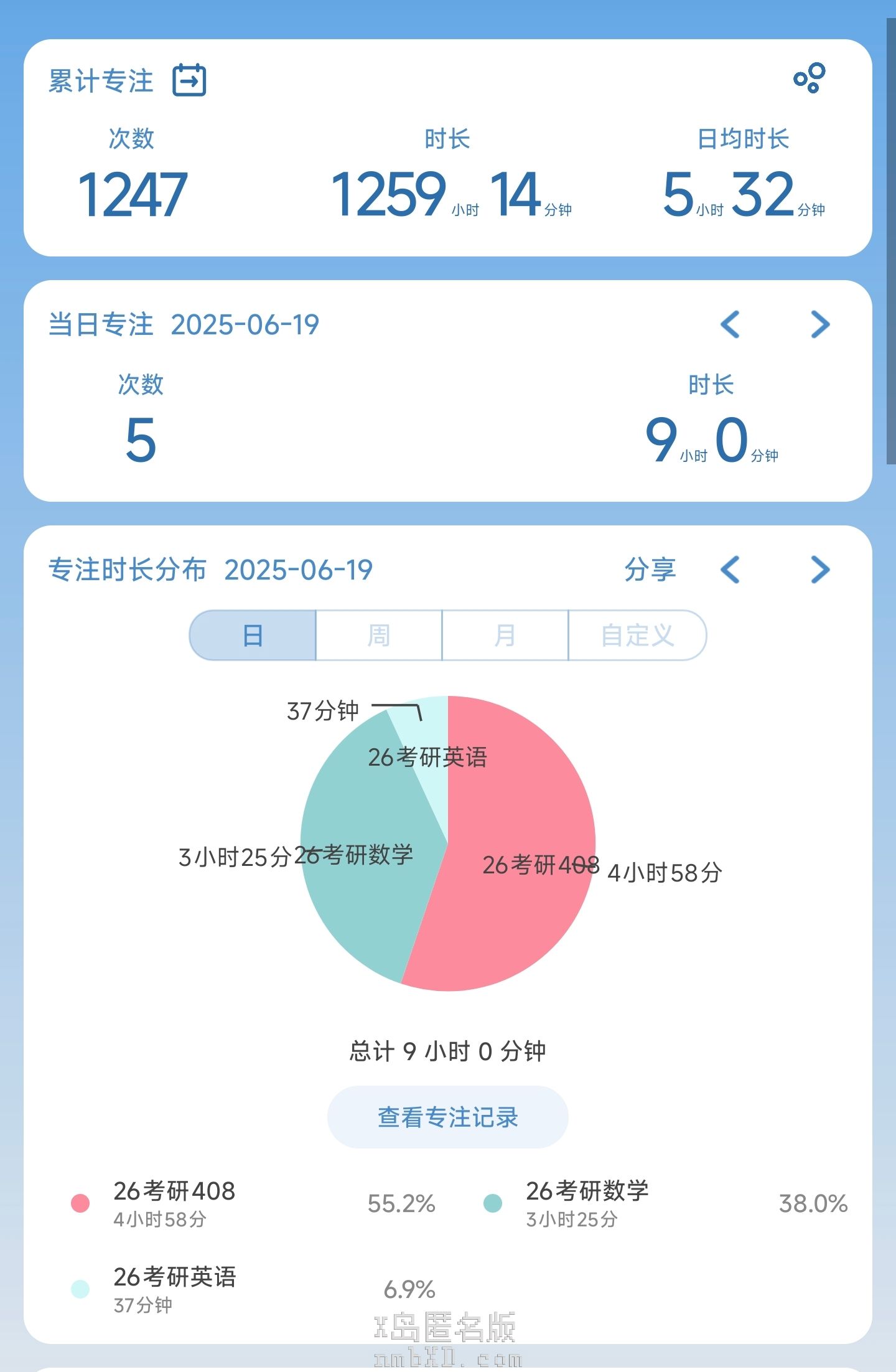Select the 日 segment
Screen dimensions: 896x1372
click(253, 636)
